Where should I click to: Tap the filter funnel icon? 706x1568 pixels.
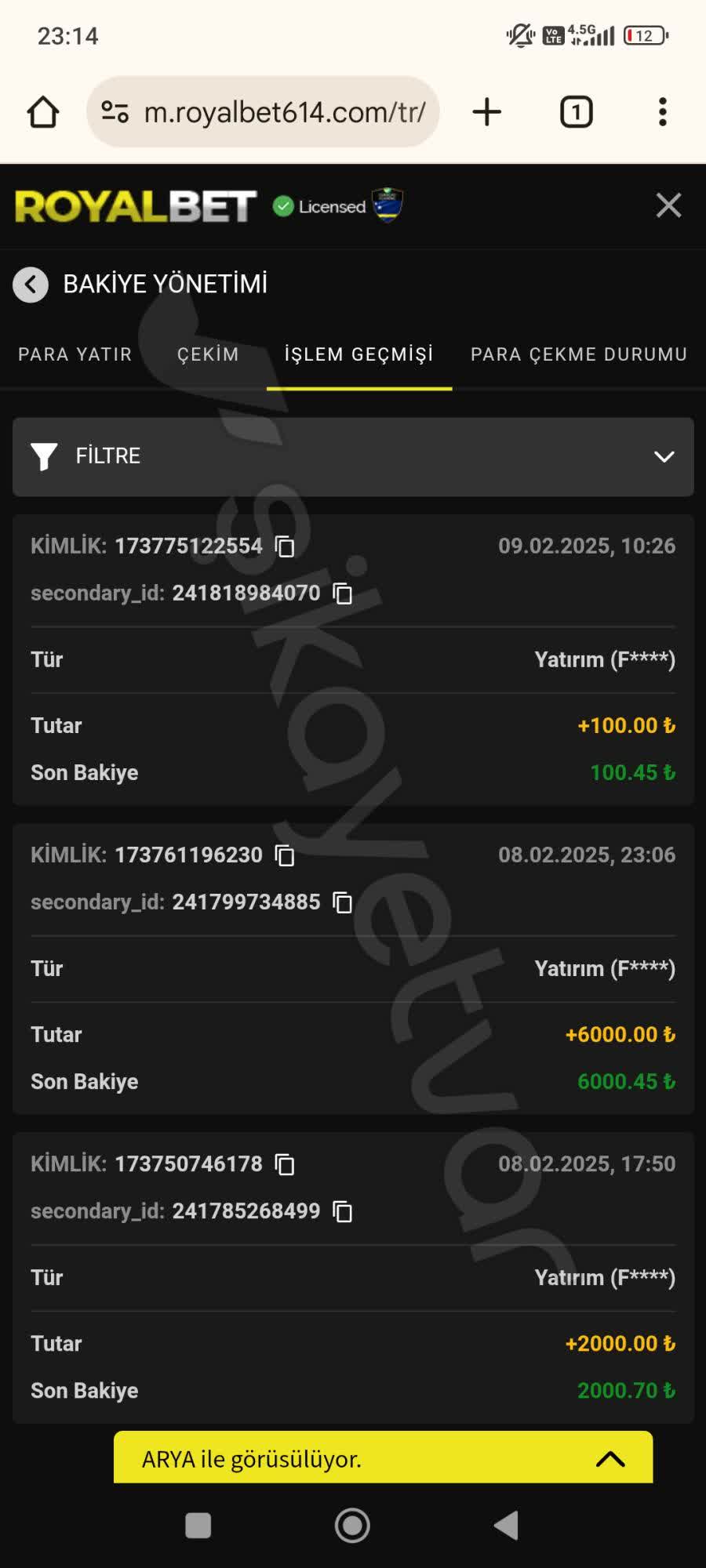pyautogui.click(x=44, y=456)
